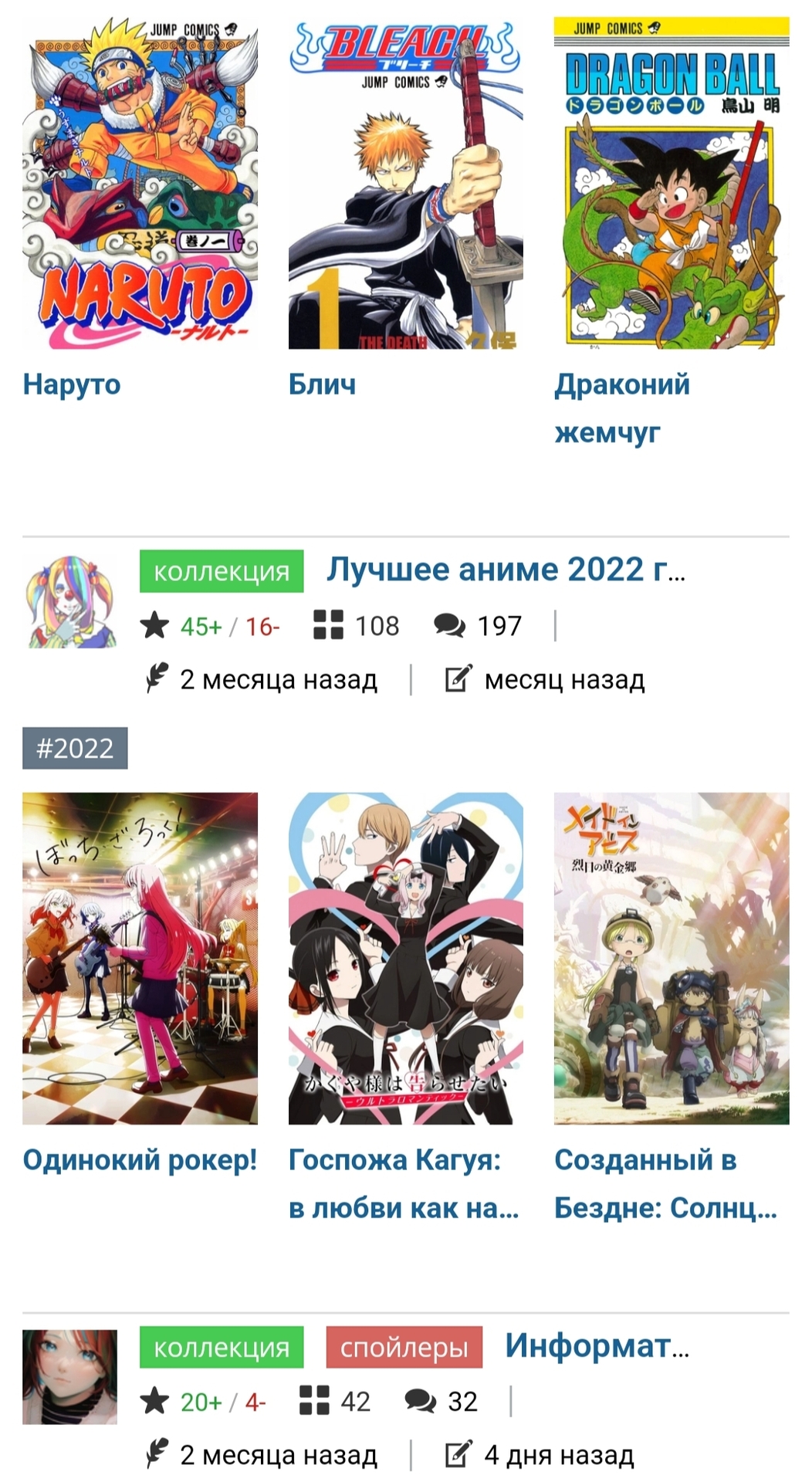Follow «Созданный в Бездне: Солнц...» link

pyautogui.click(x=665, y=1183)
